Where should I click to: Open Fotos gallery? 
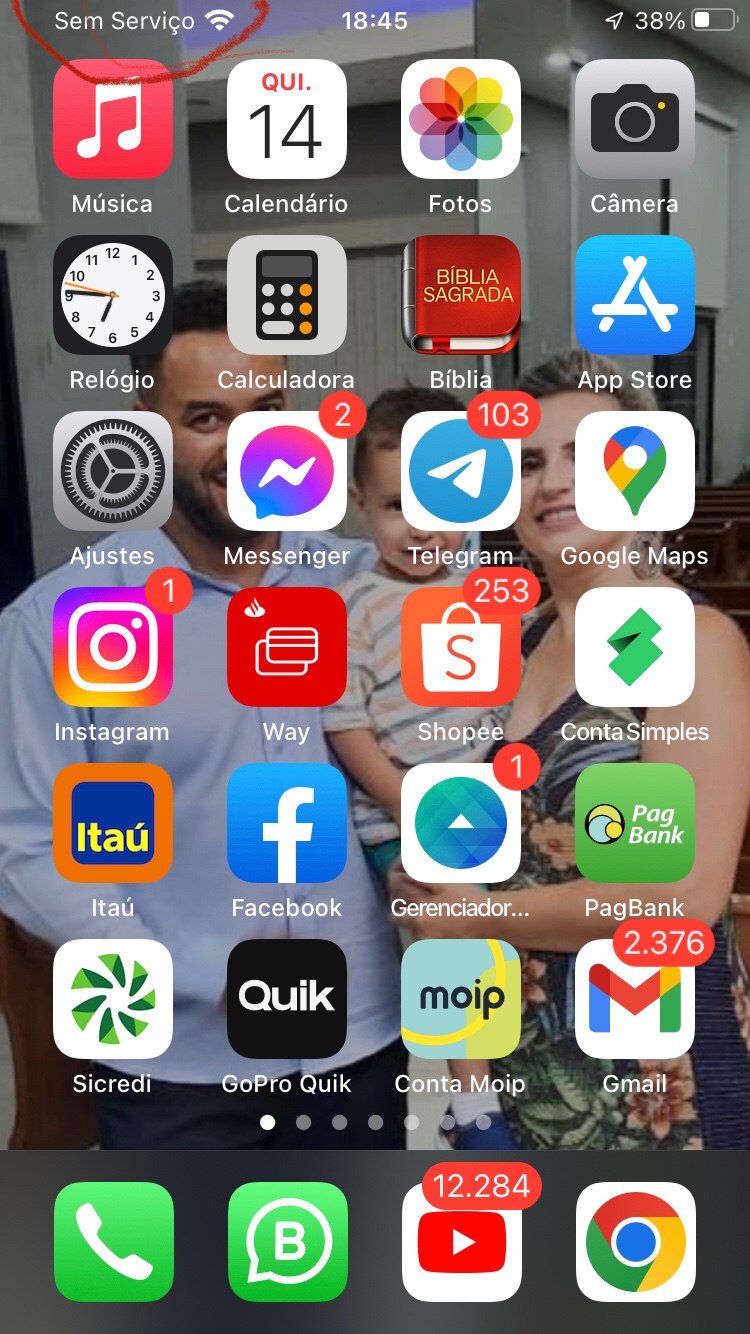coord(460,119)
